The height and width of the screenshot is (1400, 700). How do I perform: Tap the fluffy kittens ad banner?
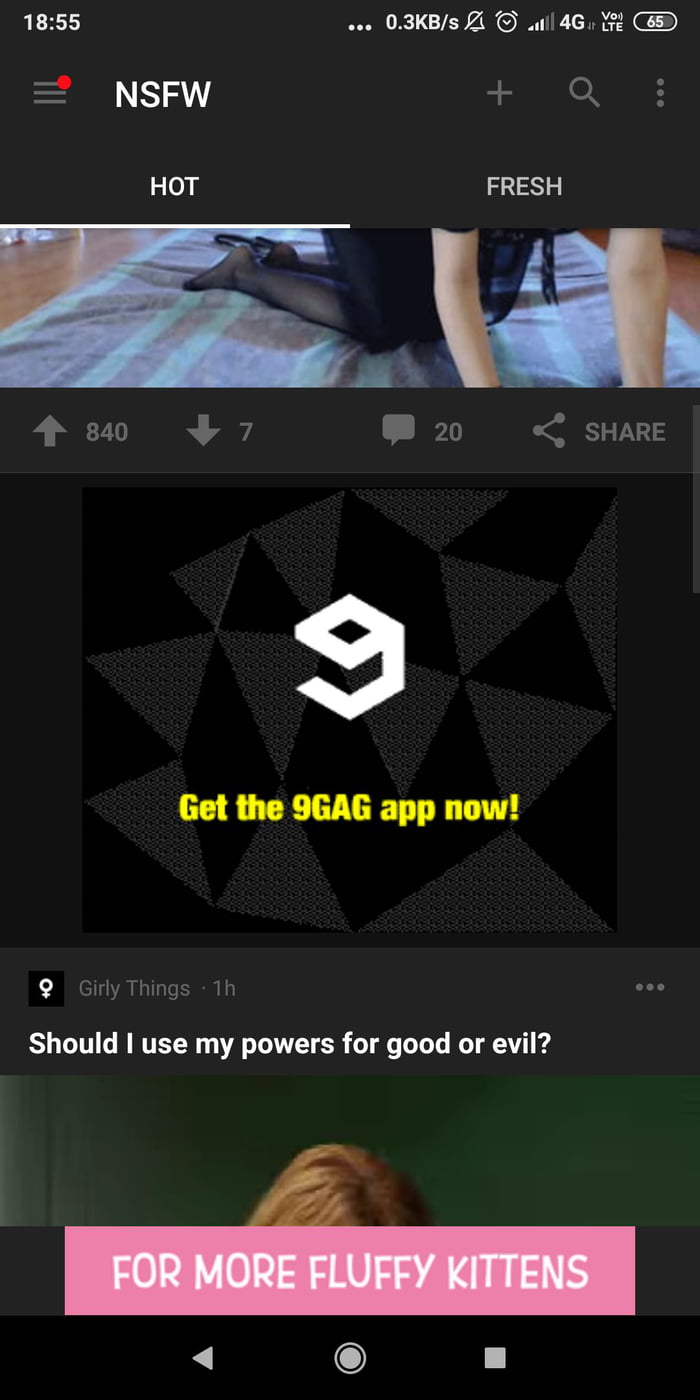coord(350,1271)
